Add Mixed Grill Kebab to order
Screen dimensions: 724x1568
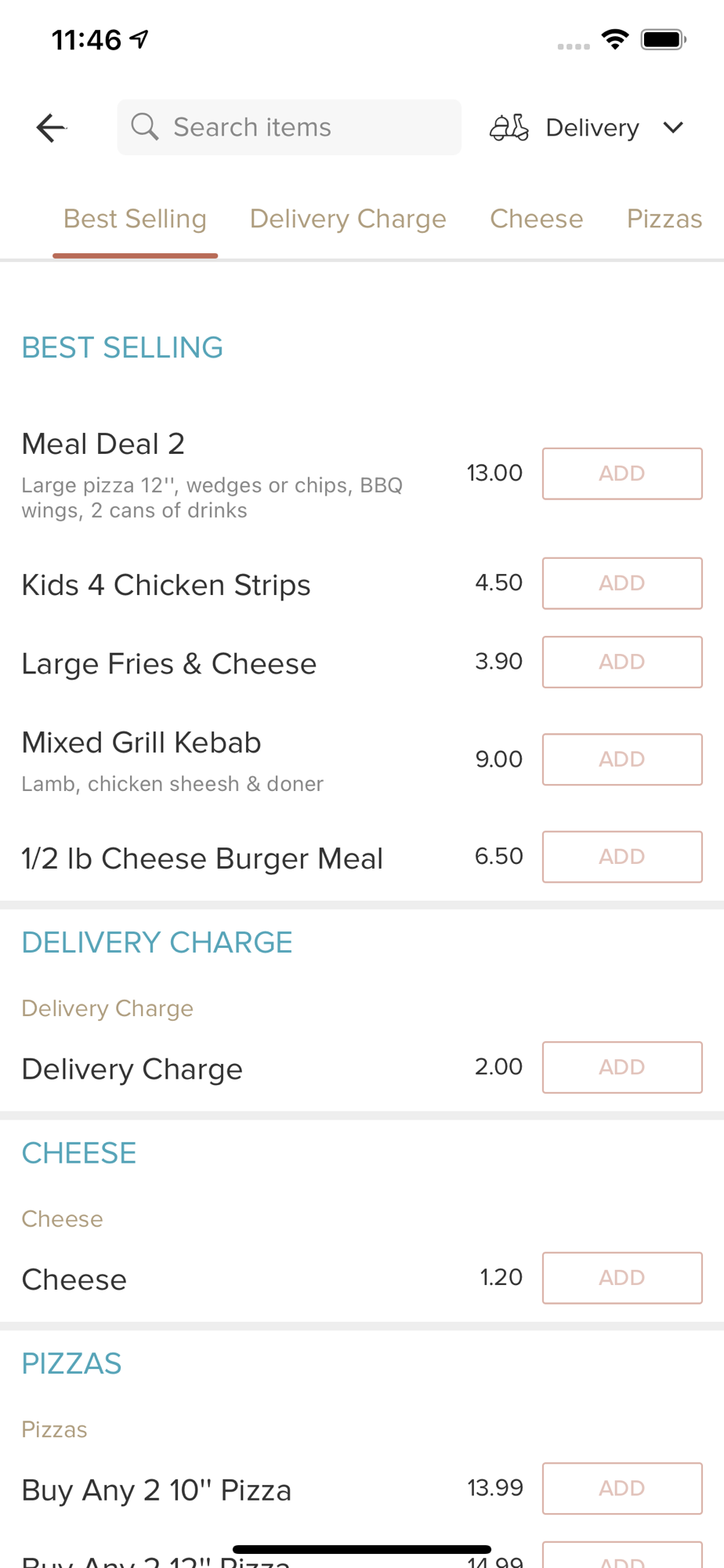[622, 759]
